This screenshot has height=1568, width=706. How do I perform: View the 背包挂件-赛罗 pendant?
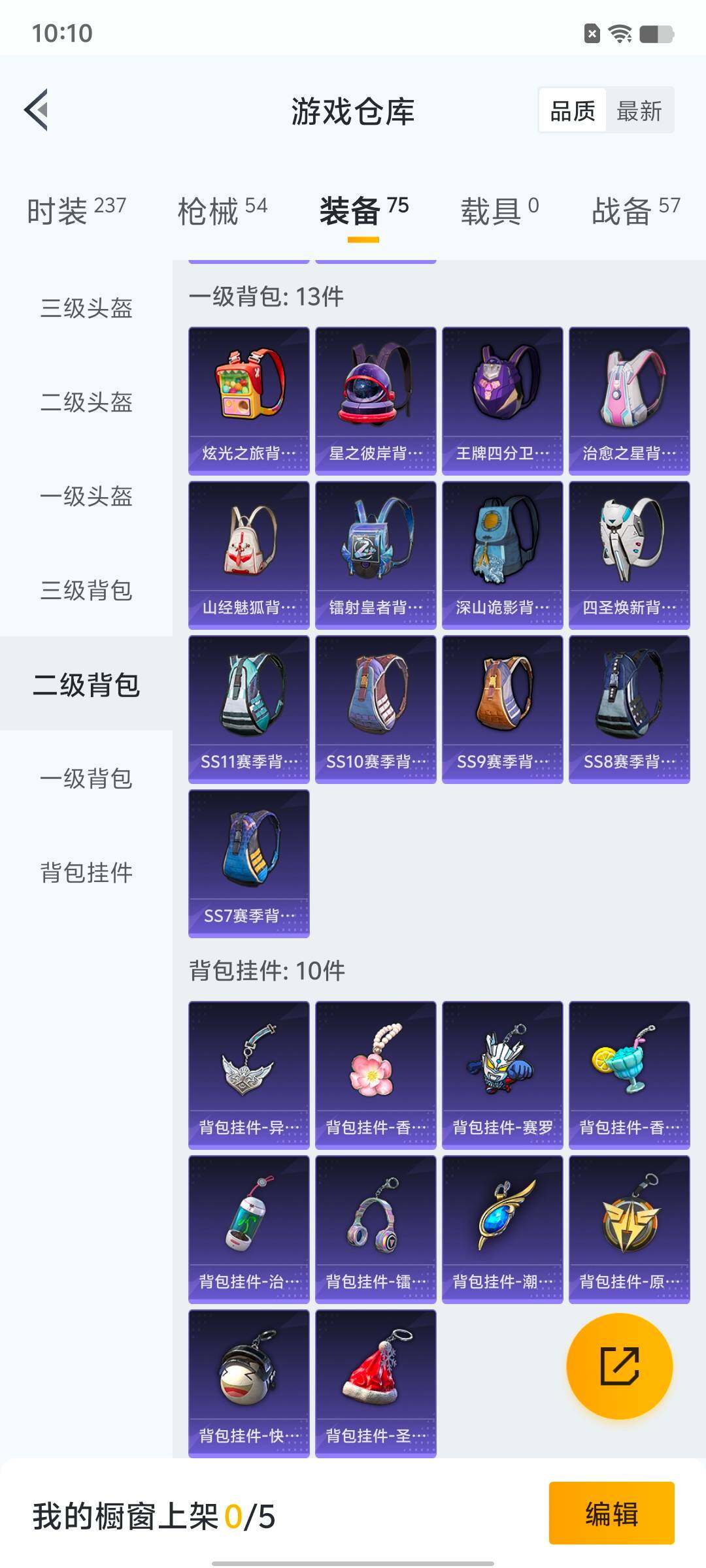click(x=503, y=1074)
